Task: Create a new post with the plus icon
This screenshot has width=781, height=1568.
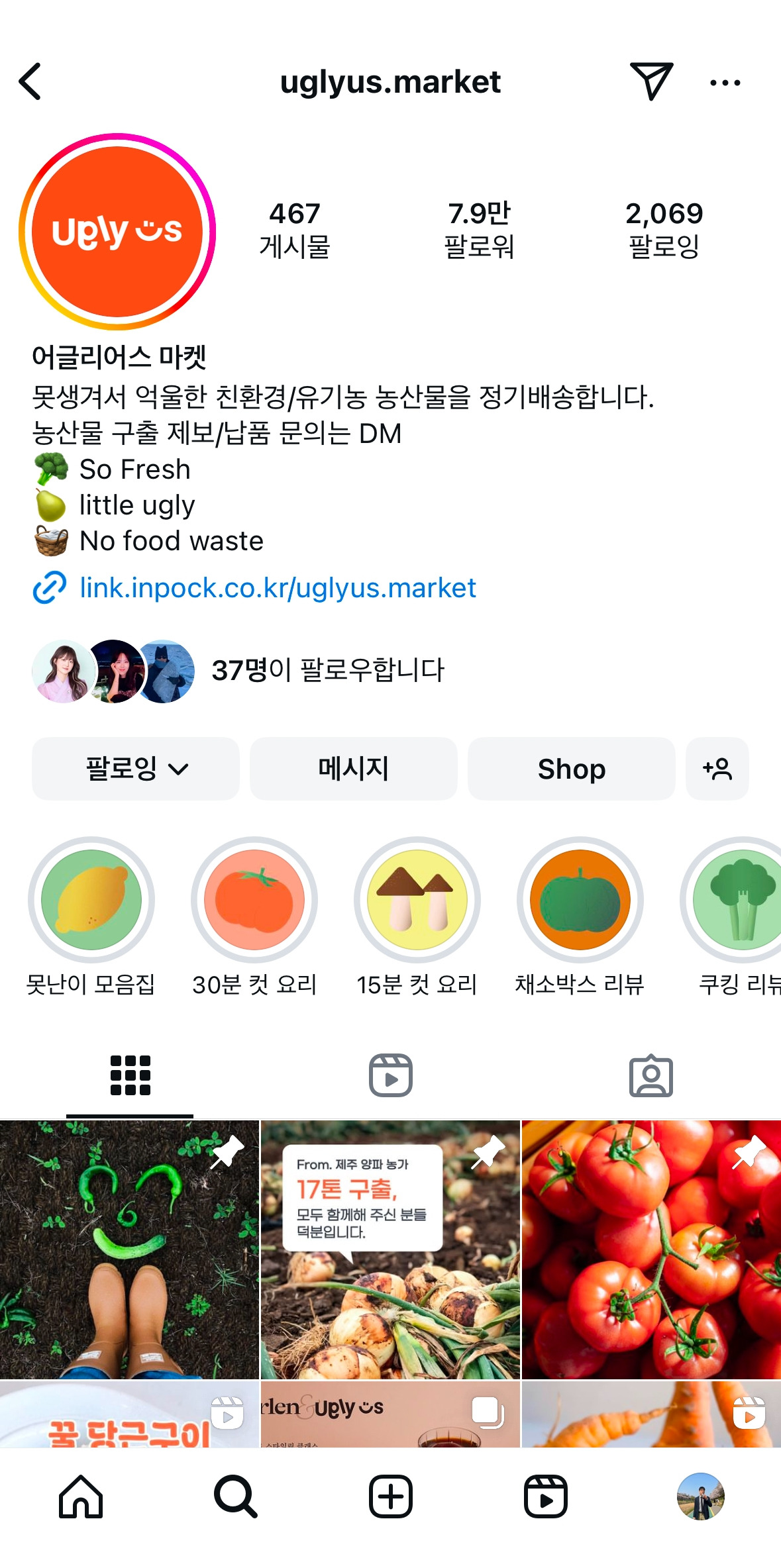Action: point(391,1496)
